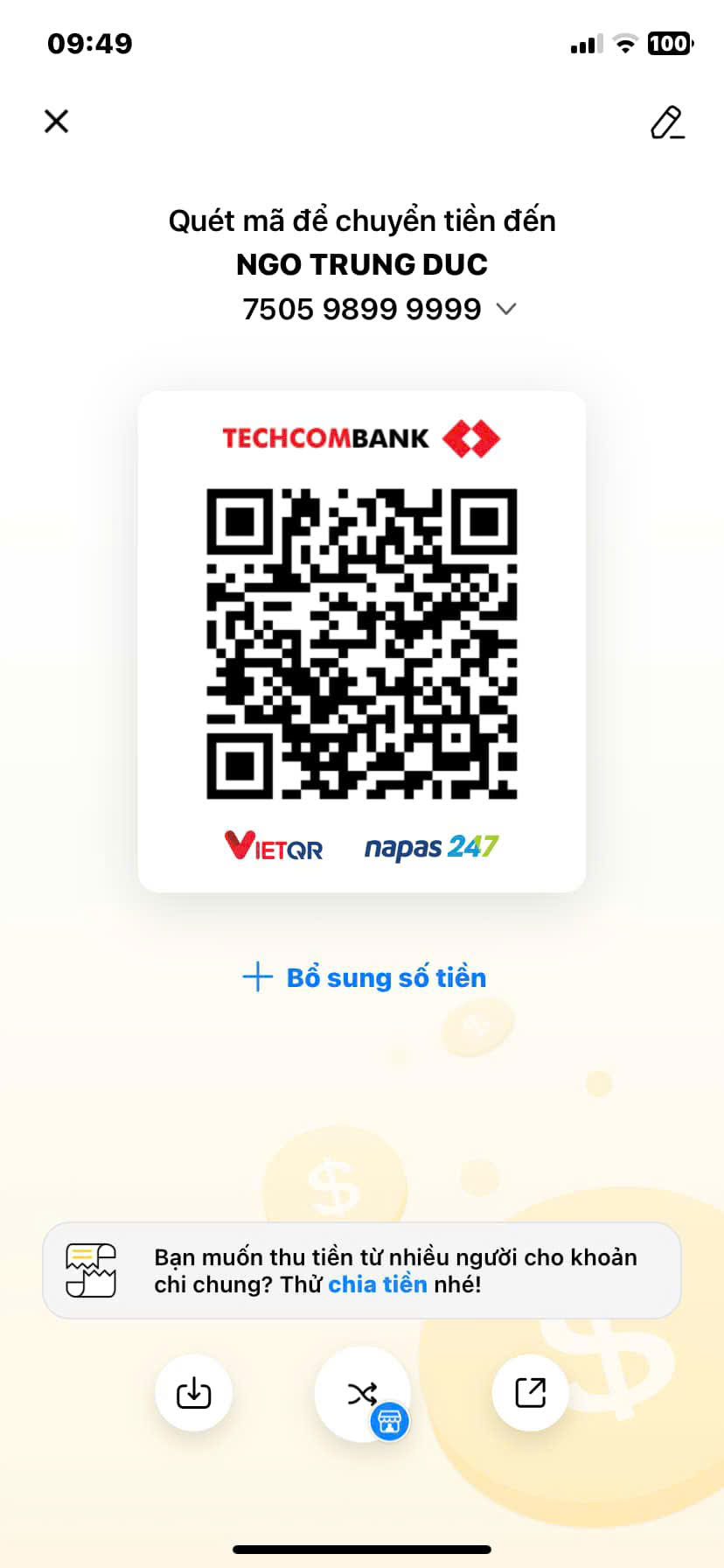
Task: Close the QR code screen
Action: (57, 121)
